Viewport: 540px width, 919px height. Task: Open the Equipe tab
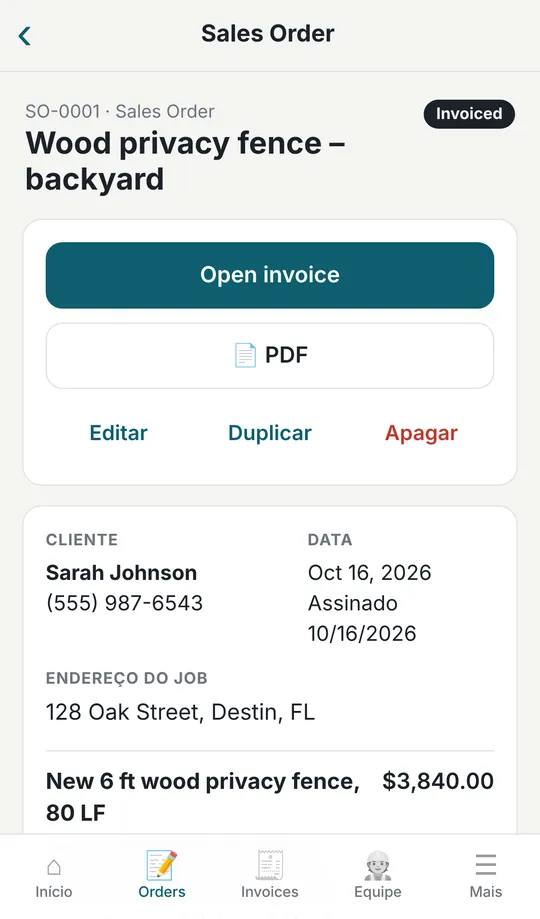pyautogui.click(x=378, y=876)
